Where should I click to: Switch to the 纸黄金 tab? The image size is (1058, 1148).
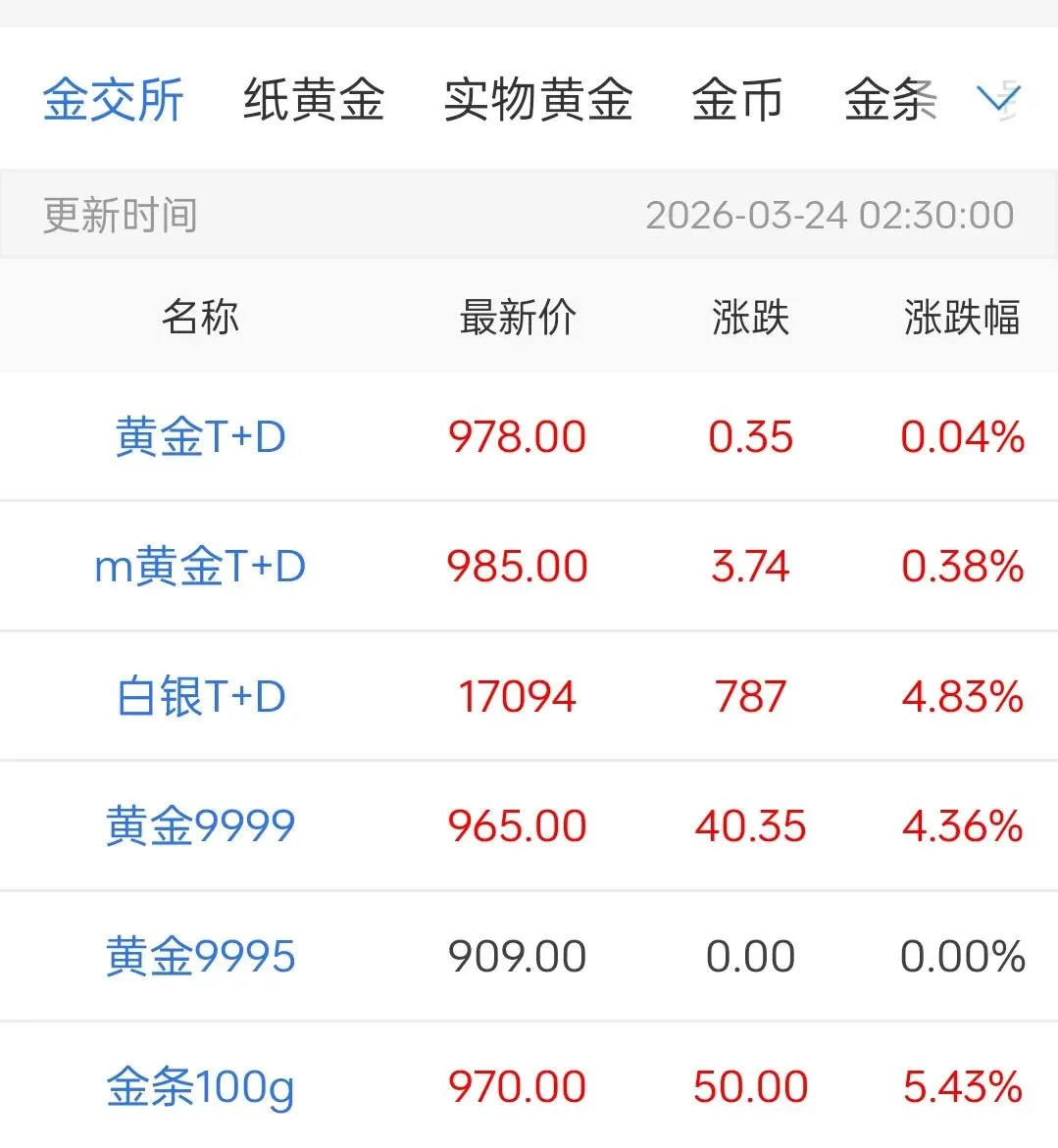[x=314, y=100]
